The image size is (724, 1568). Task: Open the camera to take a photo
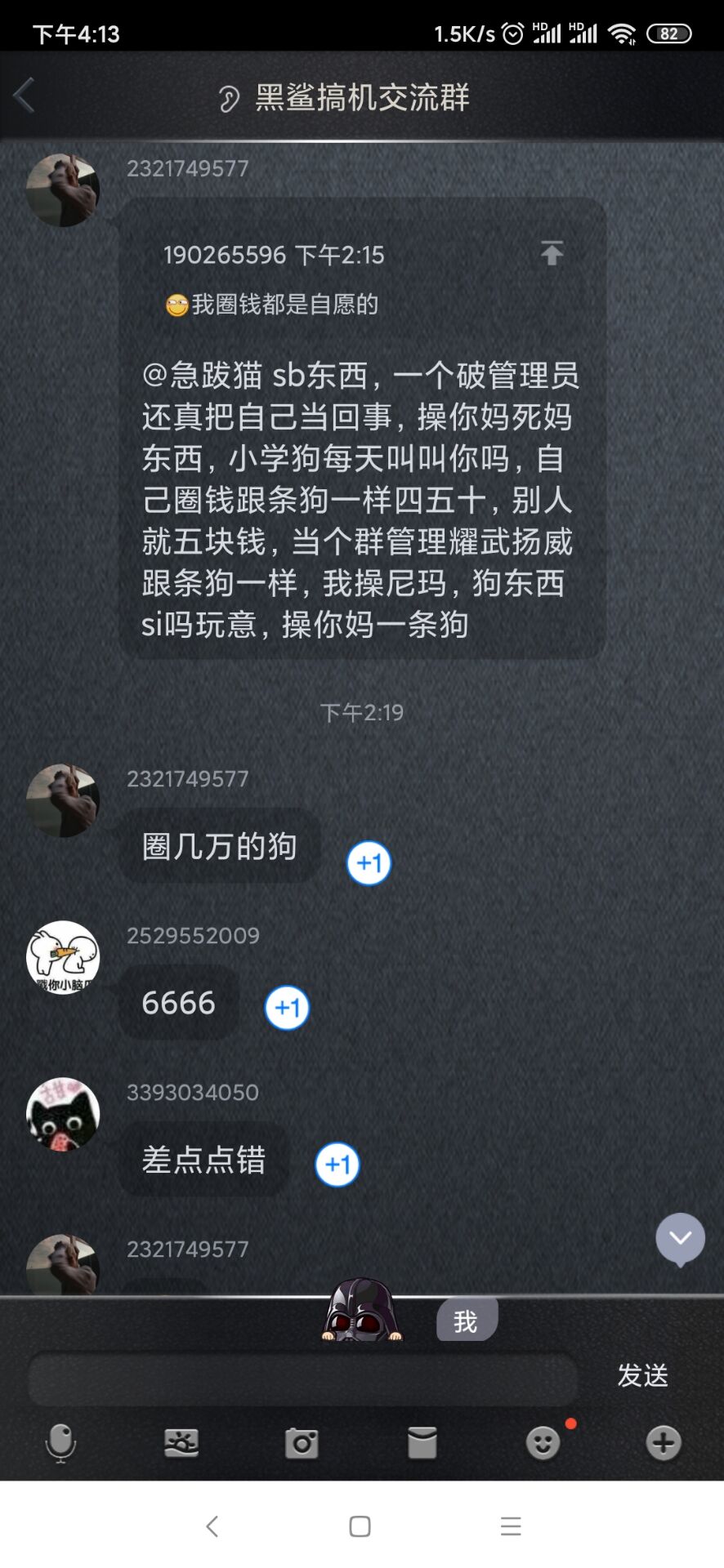tap(302, 1443)
